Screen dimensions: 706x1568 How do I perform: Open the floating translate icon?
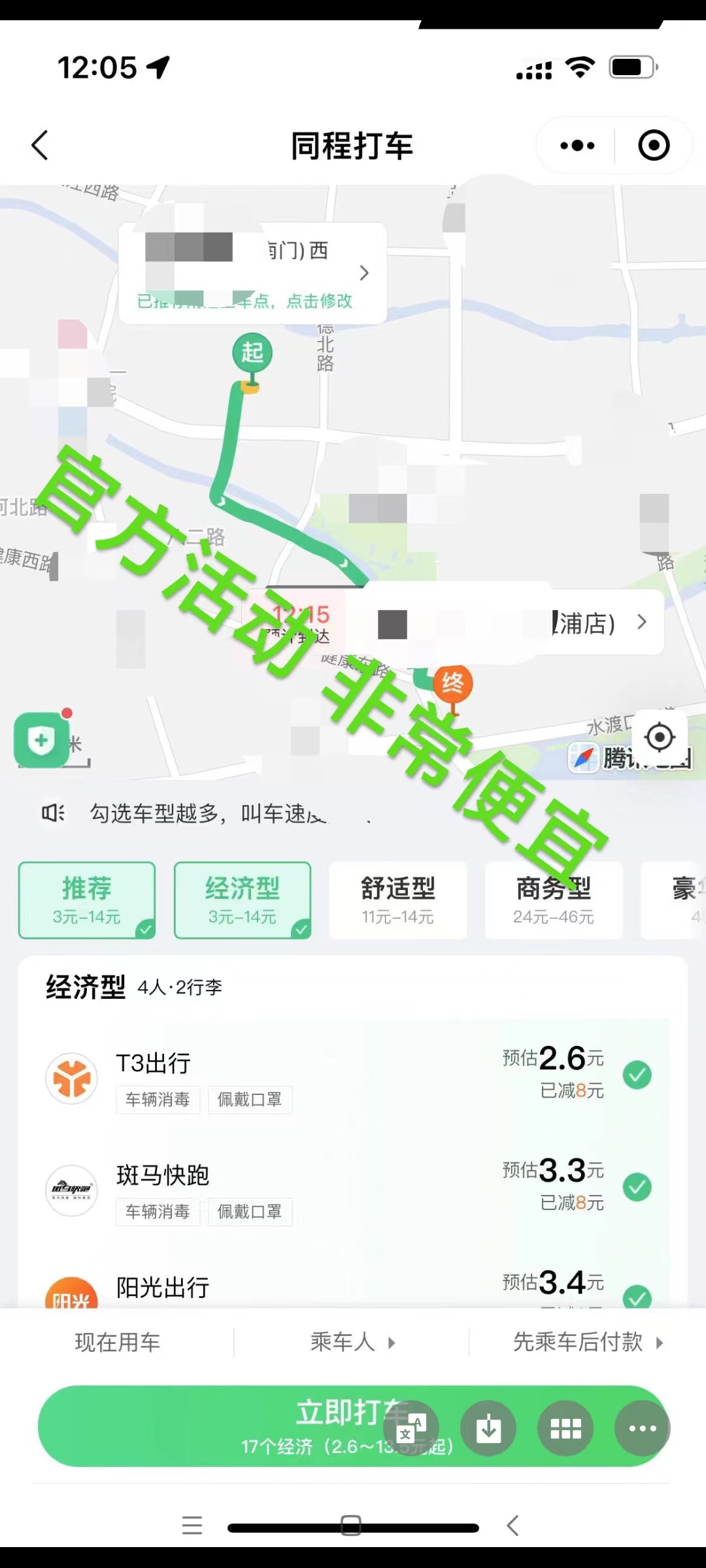pyautogui.click(x=411, y=1429)
